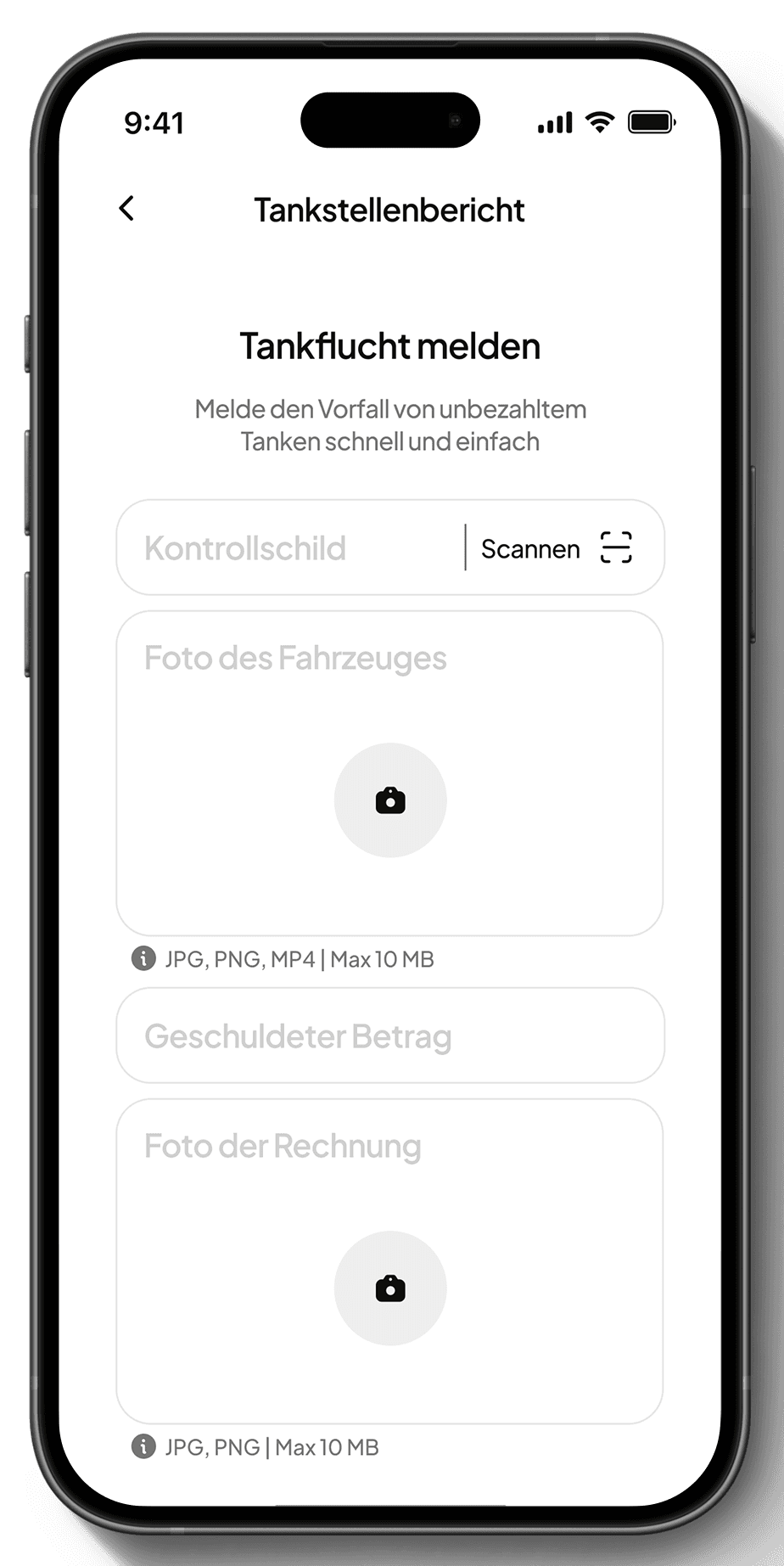This screenshot has height=1566, width=784.
Task: Go back using the top-left arrow
Action: coord(127,209)
